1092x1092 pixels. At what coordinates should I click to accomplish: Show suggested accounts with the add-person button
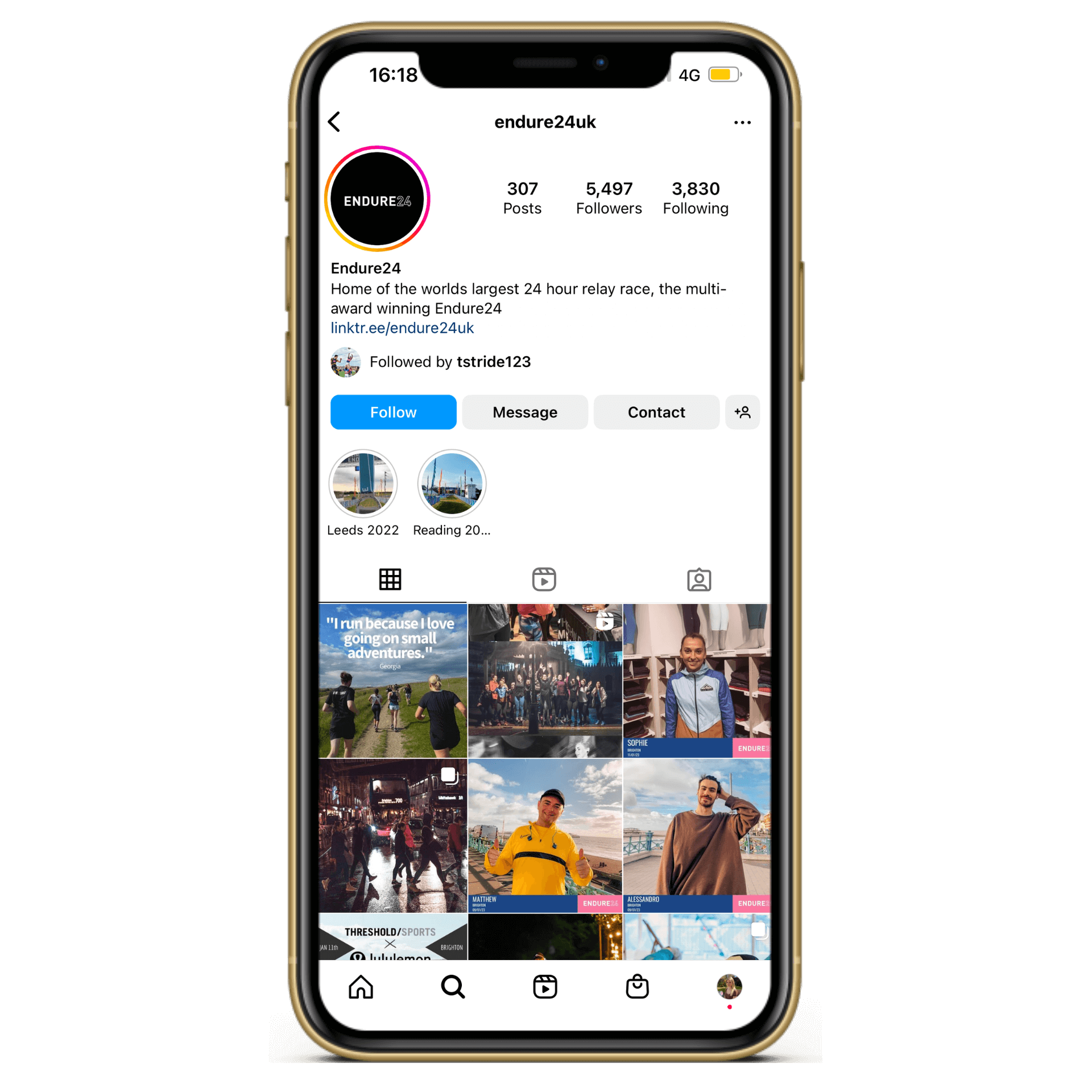[x=742, y=412]
